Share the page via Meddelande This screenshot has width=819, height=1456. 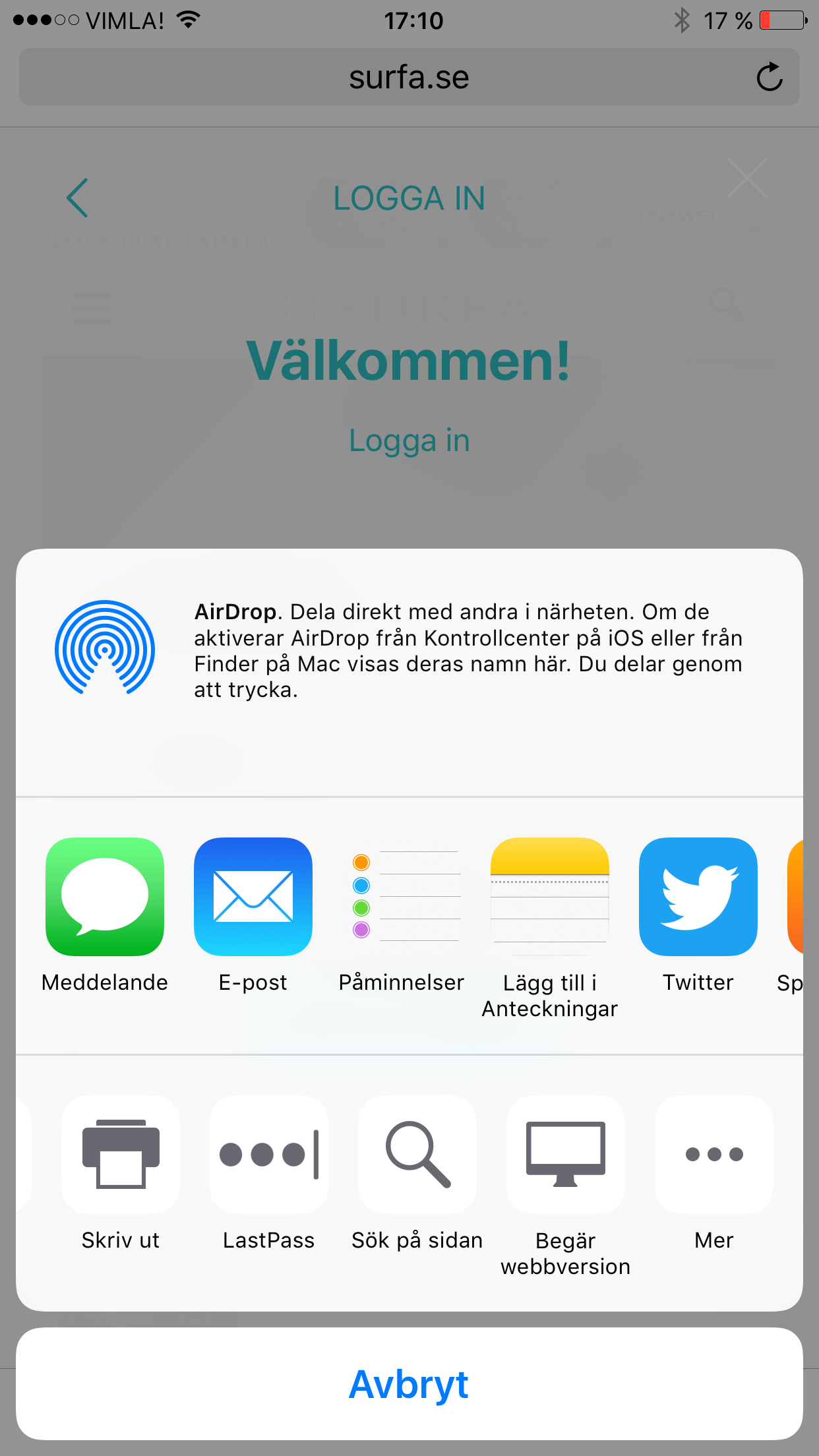(x=105, y=897)
